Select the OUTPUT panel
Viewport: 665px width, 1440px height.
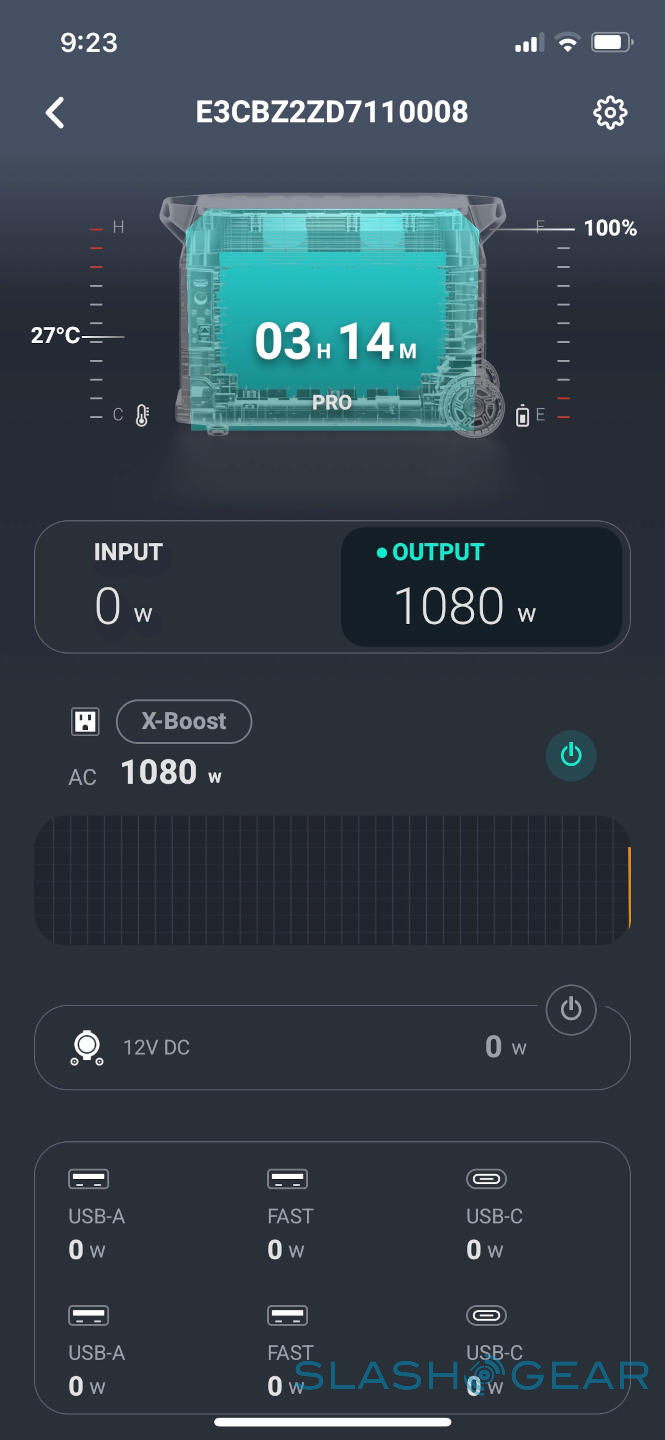(481, 587)
